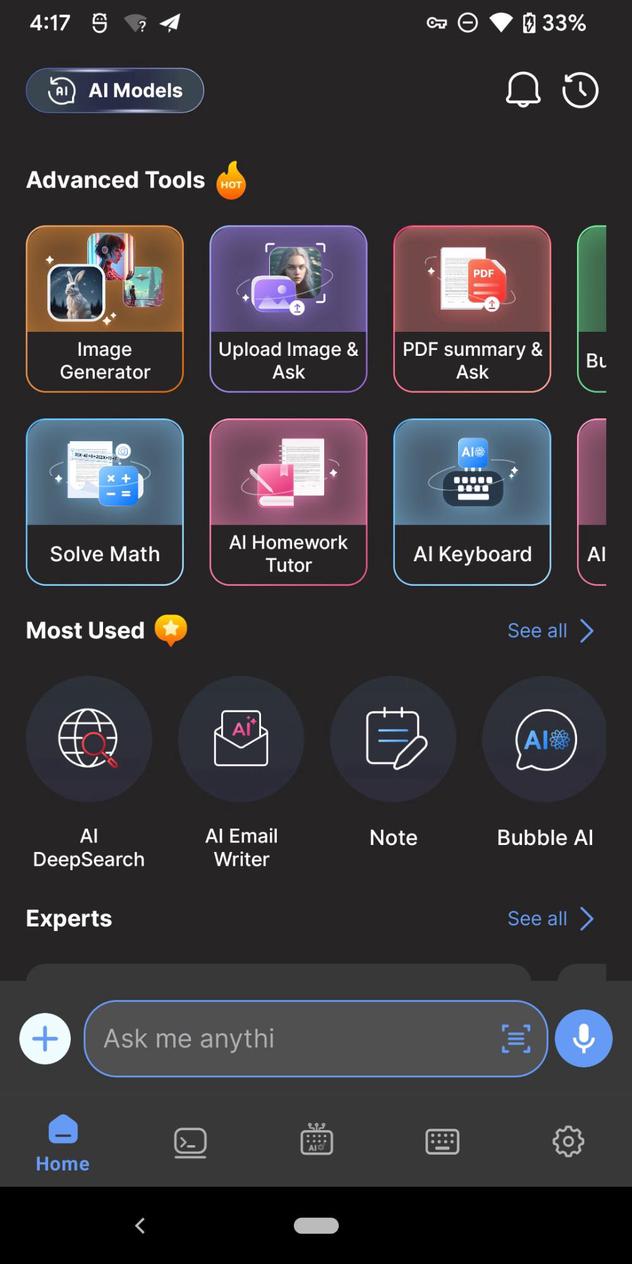
Task: Open AI Email Writer
Action: tap(241, 740)
